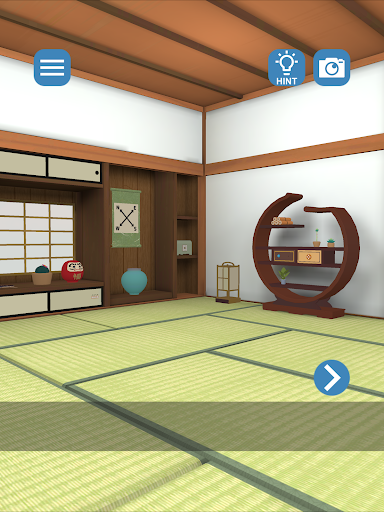Inspect the teal vase
Image resolution: width=384 pixels, height=512 pixels.
tap(134, 281)
